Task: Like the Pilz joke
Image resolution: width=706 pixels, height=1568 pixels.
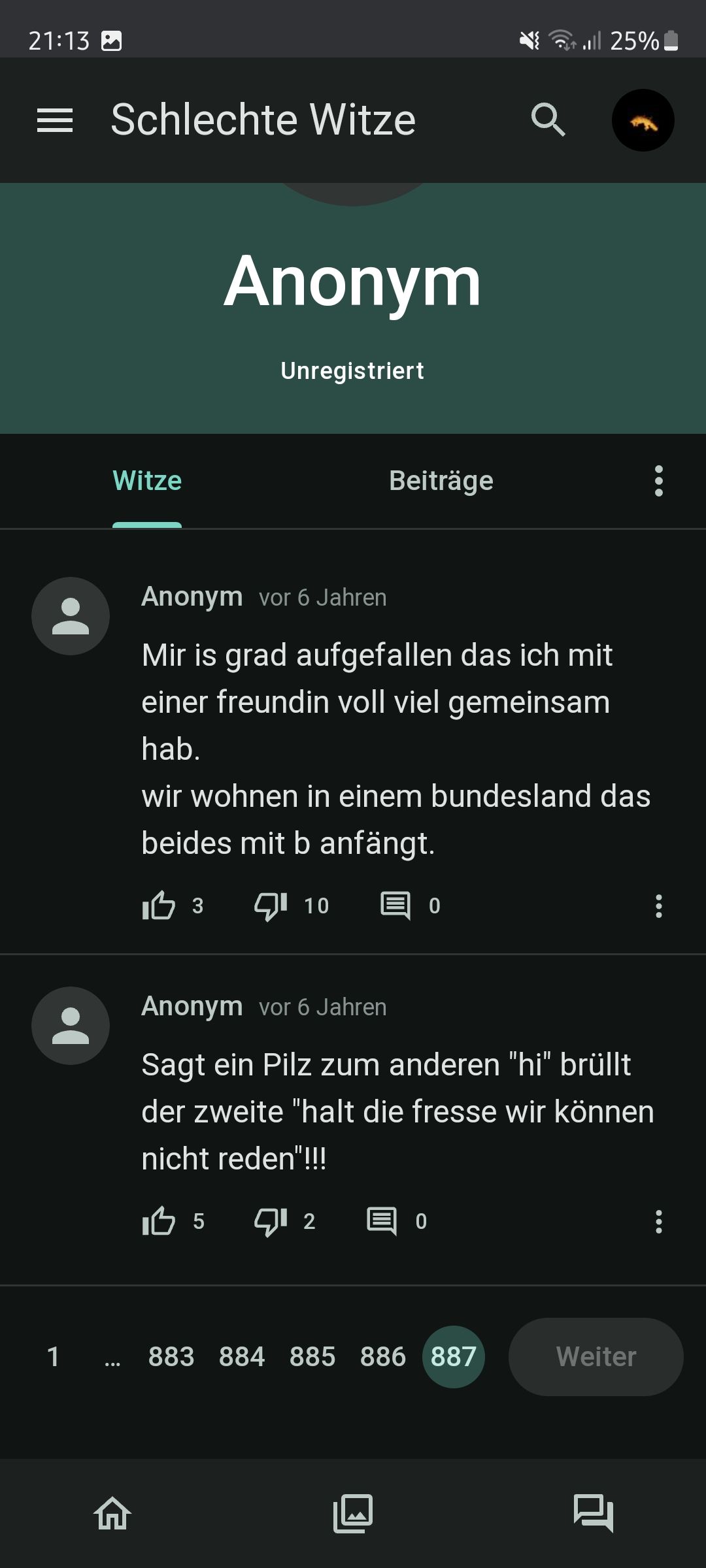Action: coord(160,1221)
